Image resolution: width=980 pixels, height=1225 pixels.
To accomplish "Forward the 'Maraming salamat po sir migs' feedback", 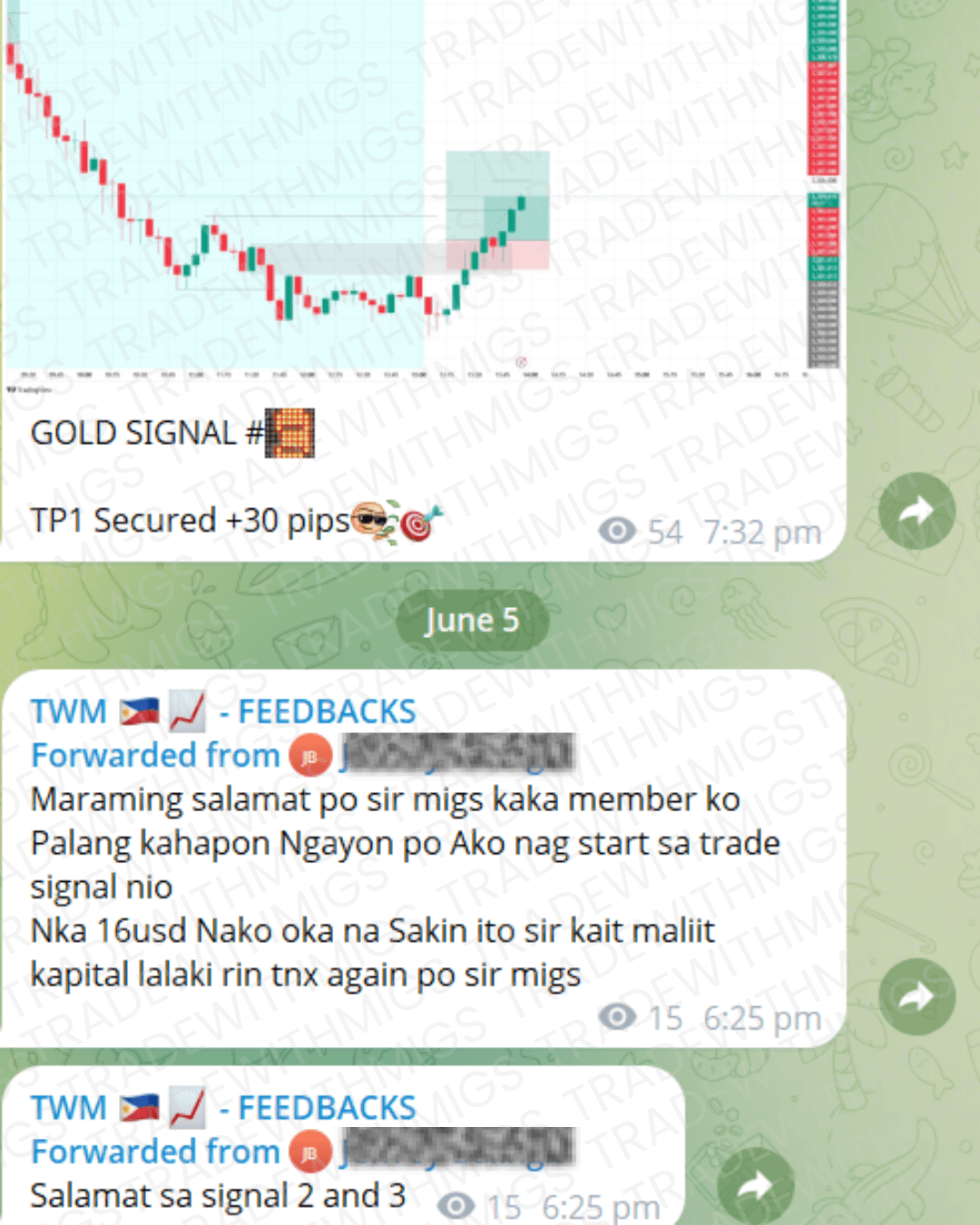I will [916, 996].
